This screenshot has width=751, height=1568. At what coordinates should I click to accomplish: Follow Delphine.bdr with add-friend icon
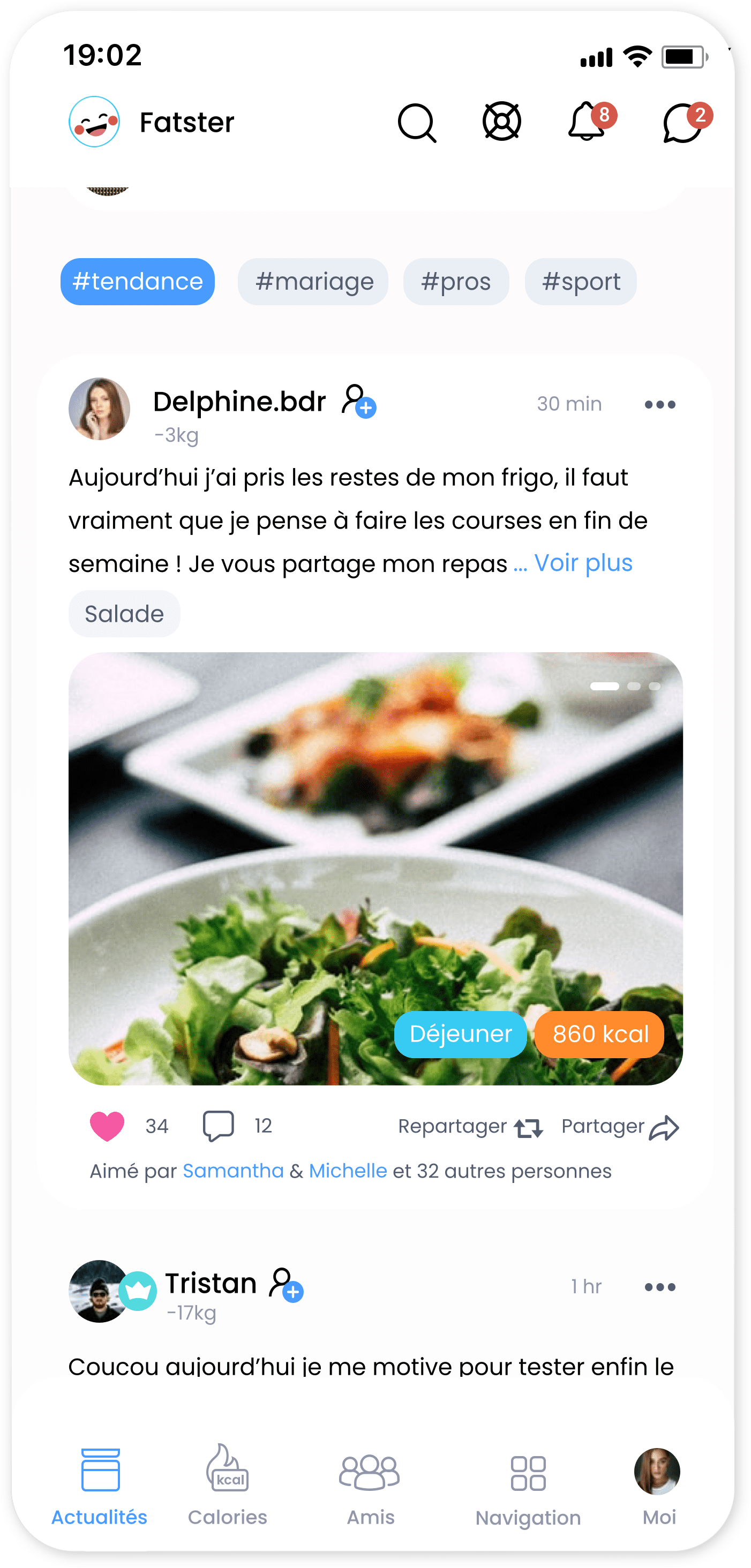[358, 401]
